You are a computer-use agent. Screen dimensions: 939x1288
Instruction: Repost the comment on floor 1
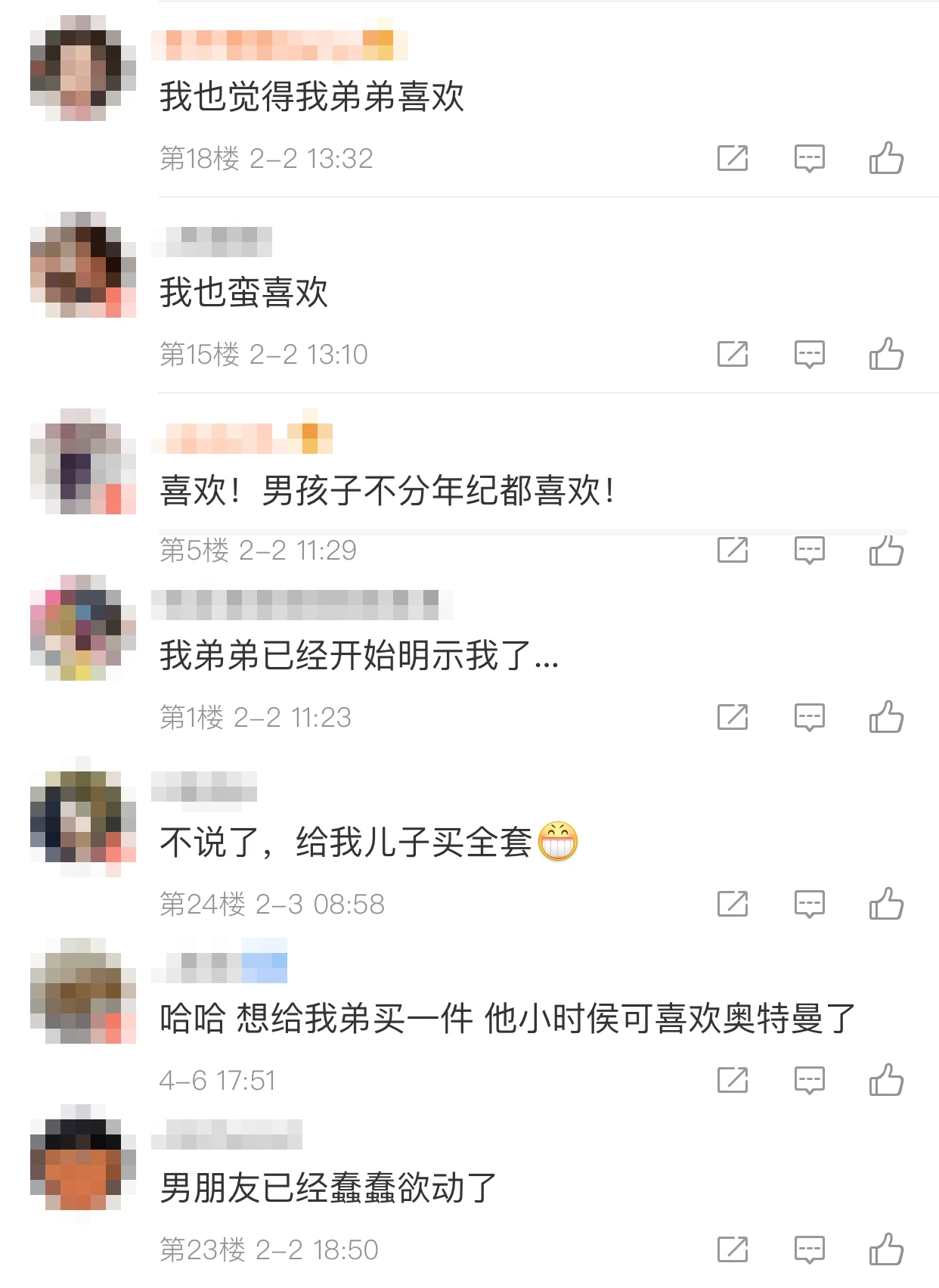click(x=732, y=717)
